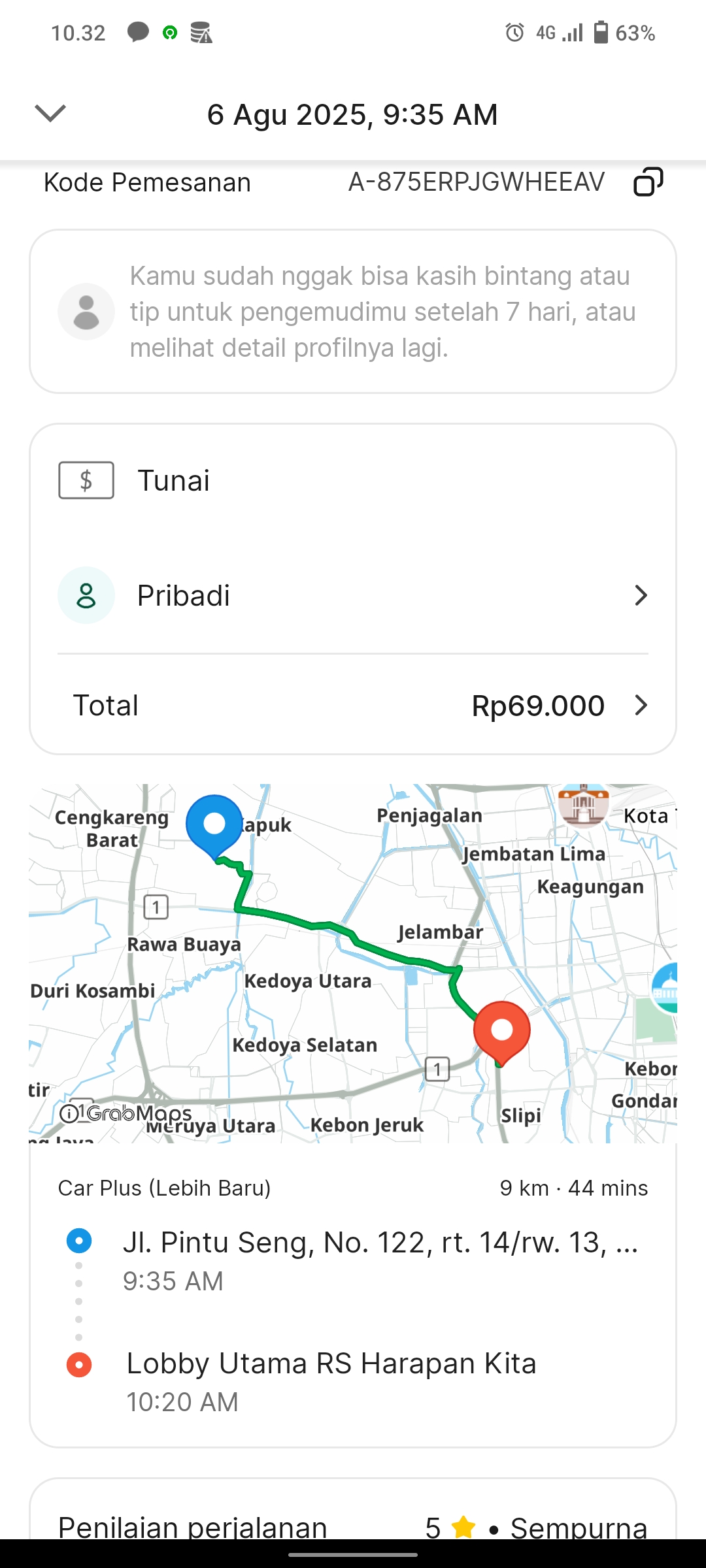Open the Pribadi profile row

click(353, 596)
